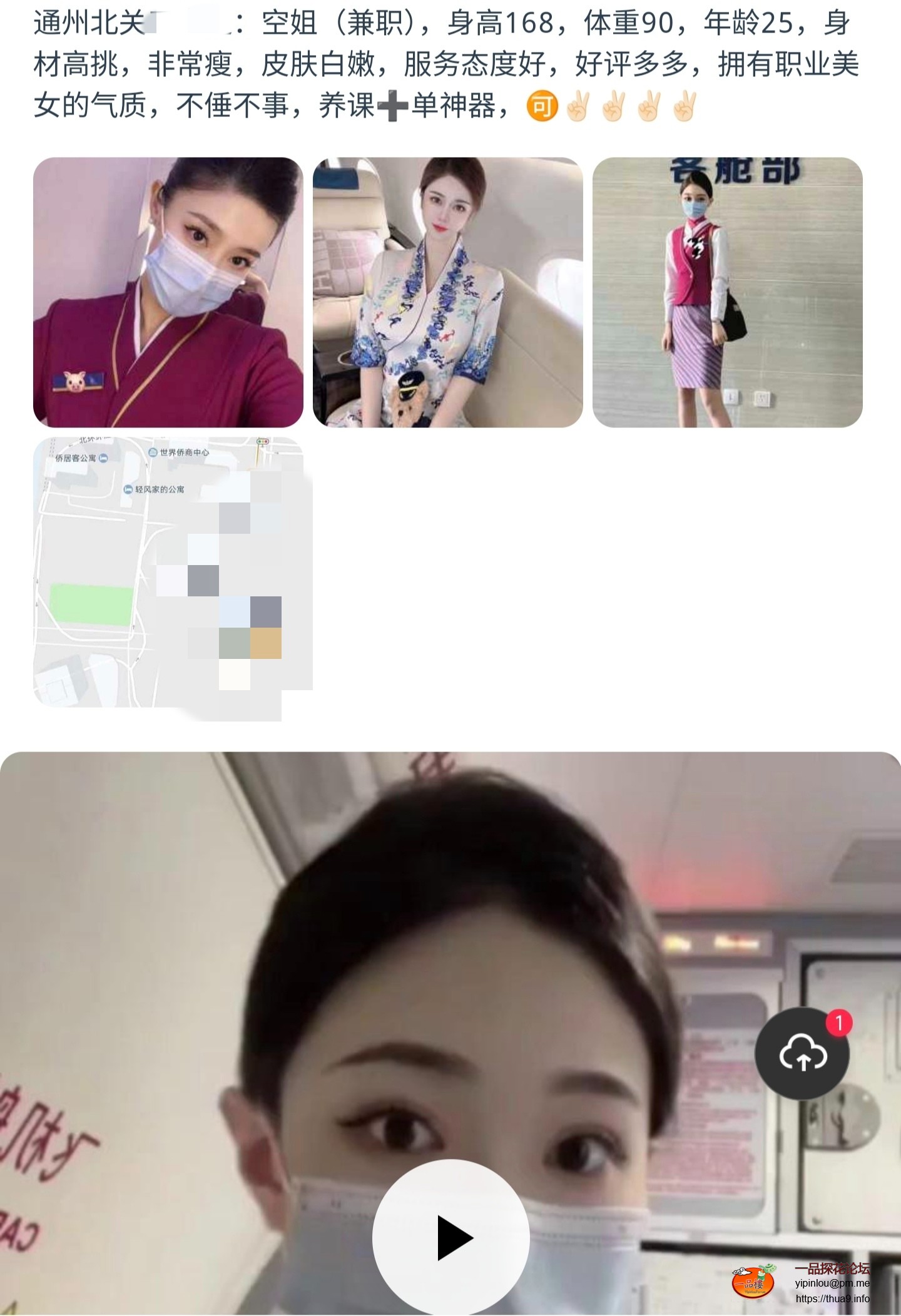Play the video below the post
This screenshot has height=1316, width=901.
451,1237
